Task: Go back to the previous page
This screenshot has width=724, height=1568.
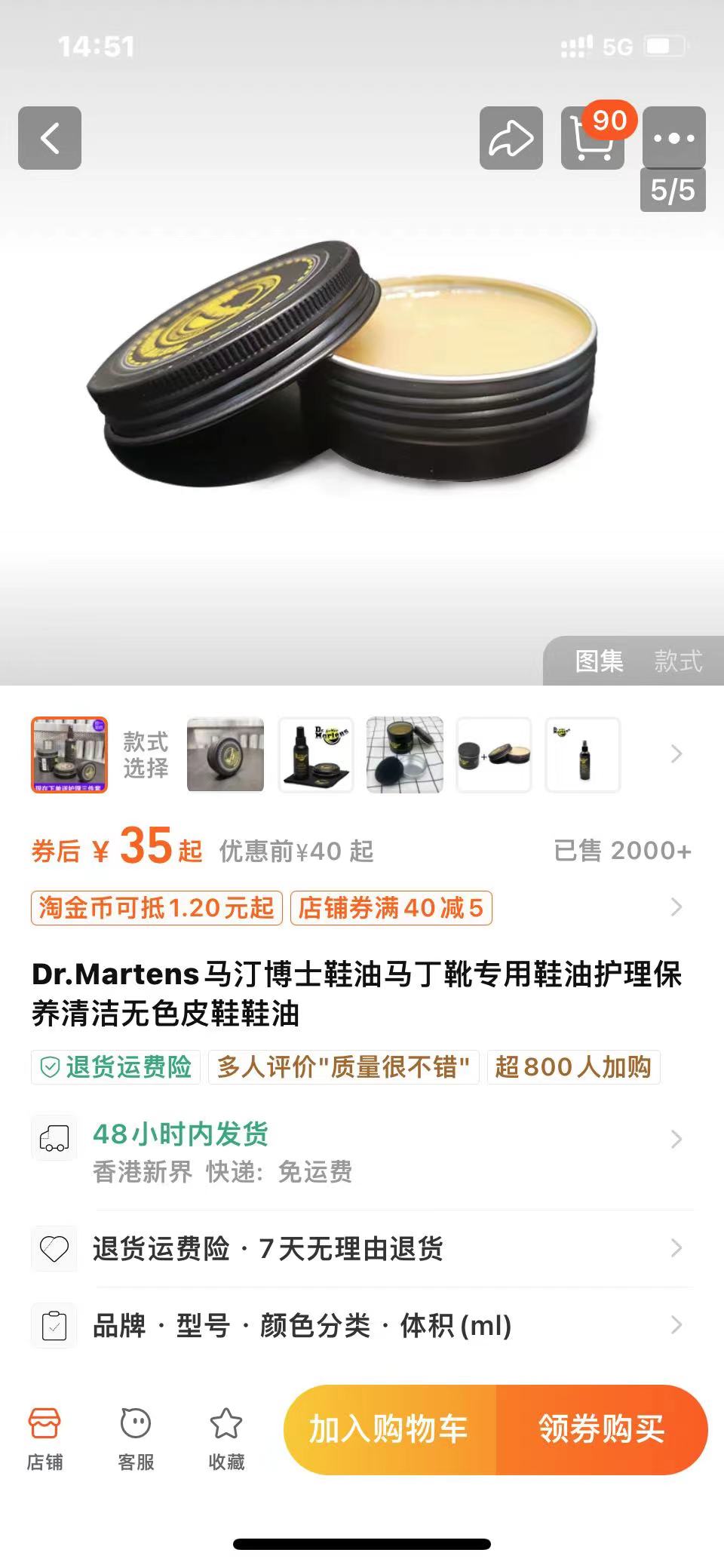Action: point(50,138)
